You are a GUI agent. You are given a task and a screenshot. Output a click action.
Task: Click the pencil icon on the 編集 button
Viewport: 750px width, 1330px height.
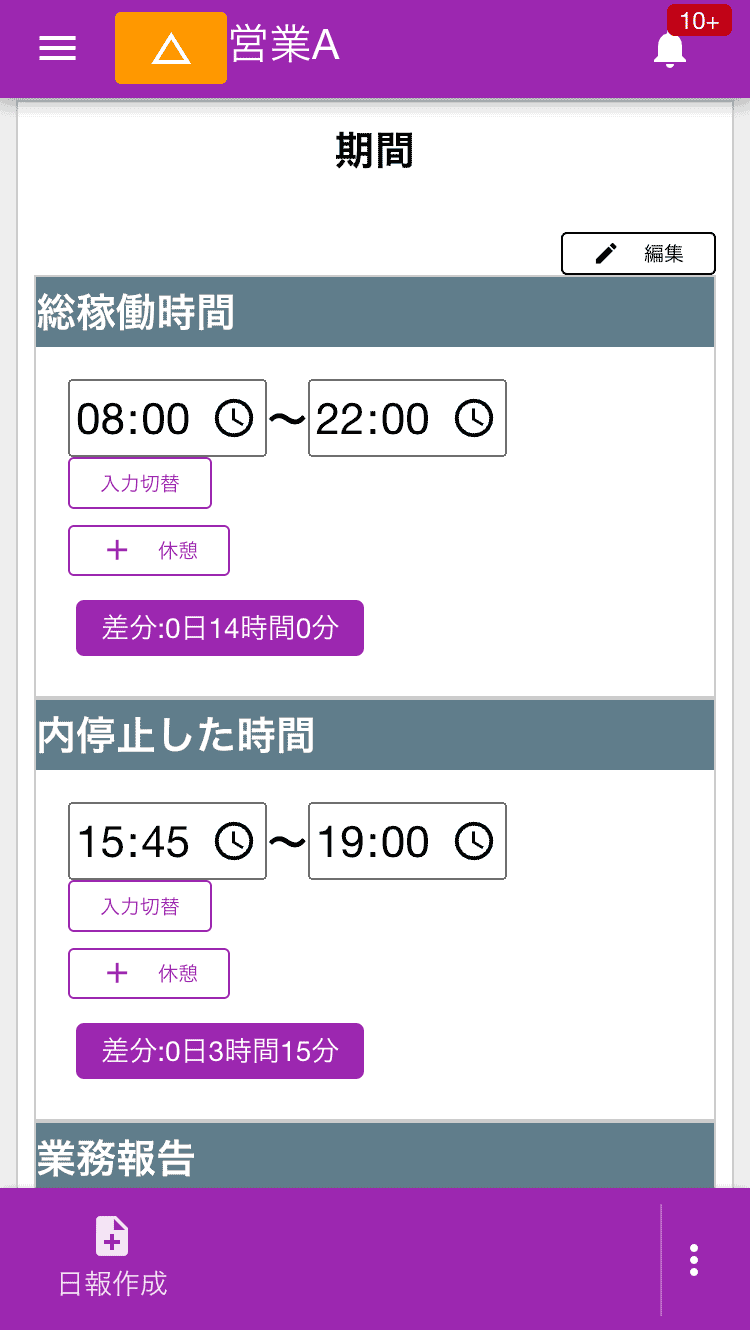click(603, 253)
